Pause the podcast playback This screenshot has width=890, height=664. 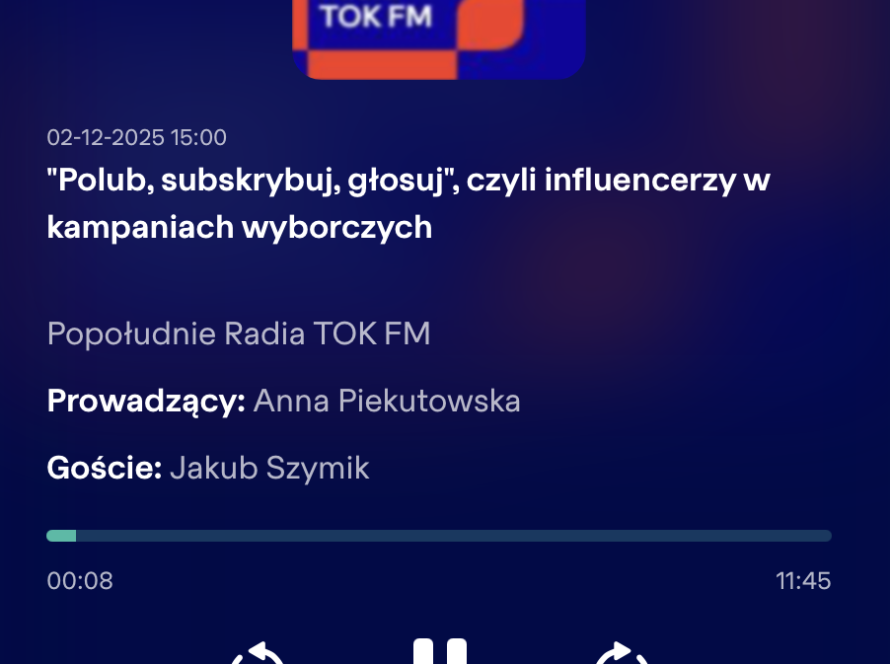[440, 652]
